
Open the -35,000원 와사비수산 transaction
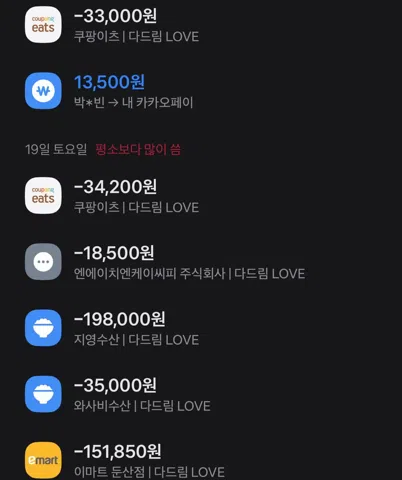(x=201, y=394)
